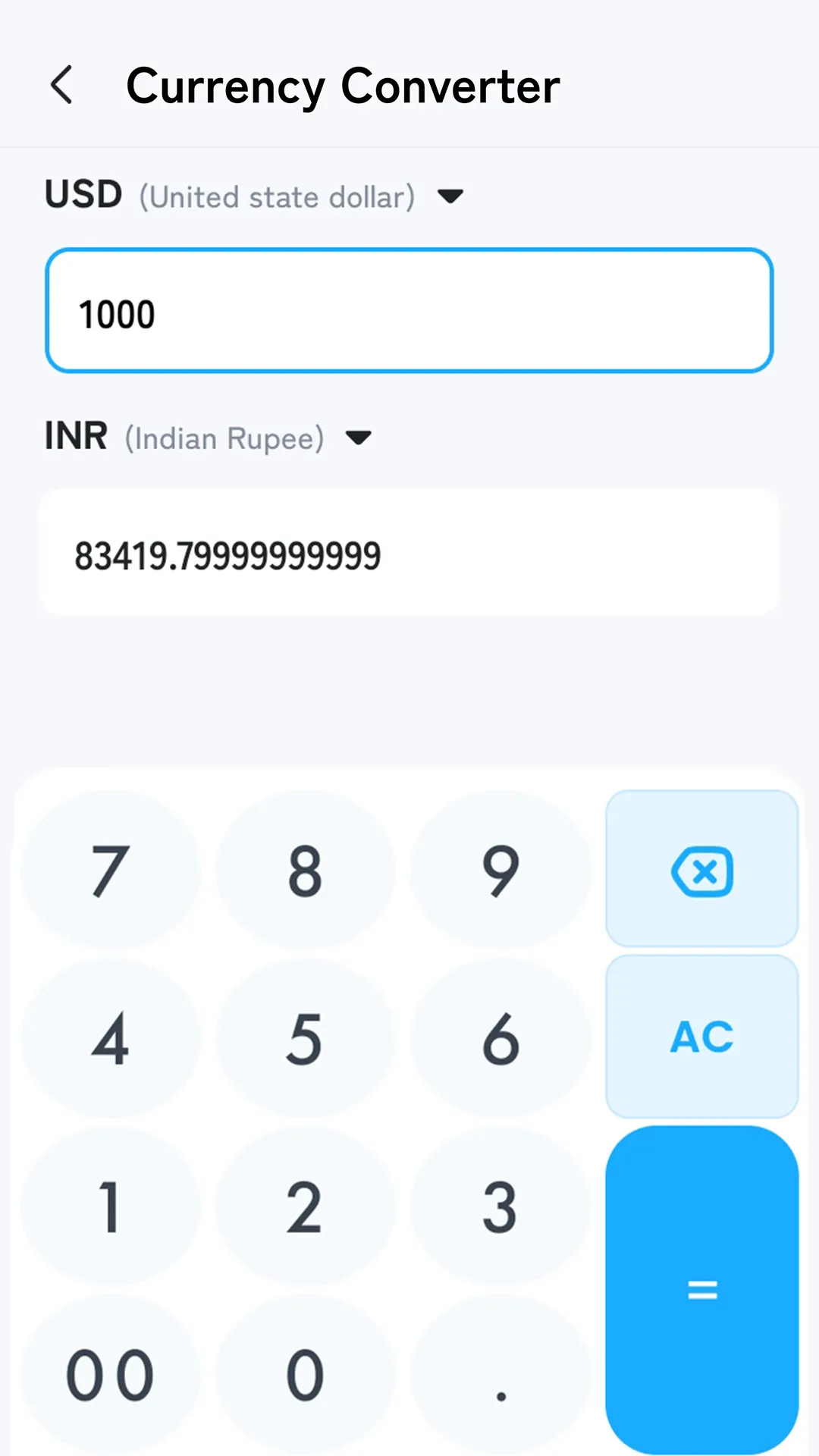This screenshot has width=819, height=1456.
Task: Insert a decimal point
Action: 500,1375
